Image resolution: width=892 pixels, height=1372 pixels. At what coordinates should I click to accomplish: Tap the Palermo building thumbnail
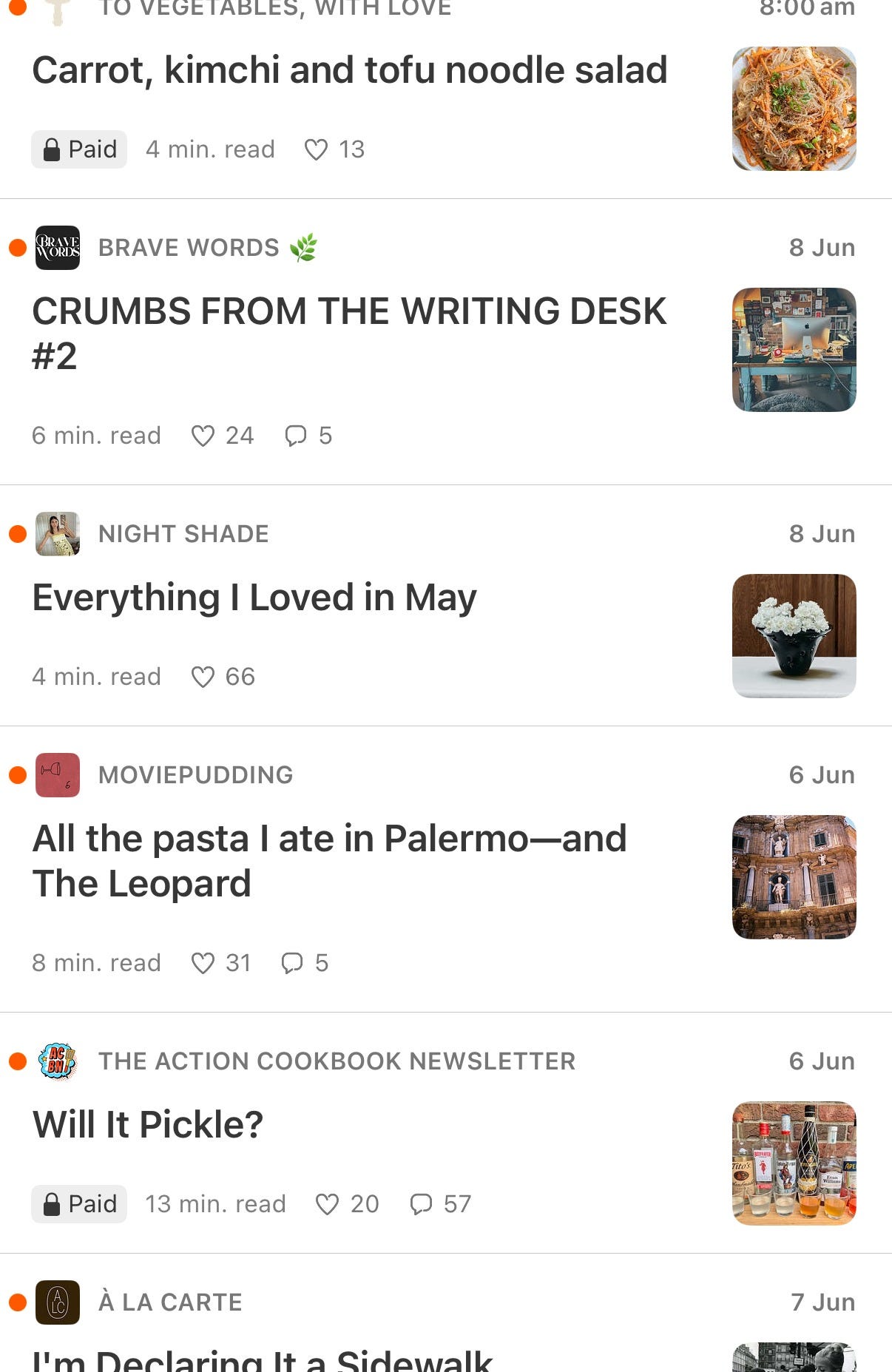coord(794,877)
